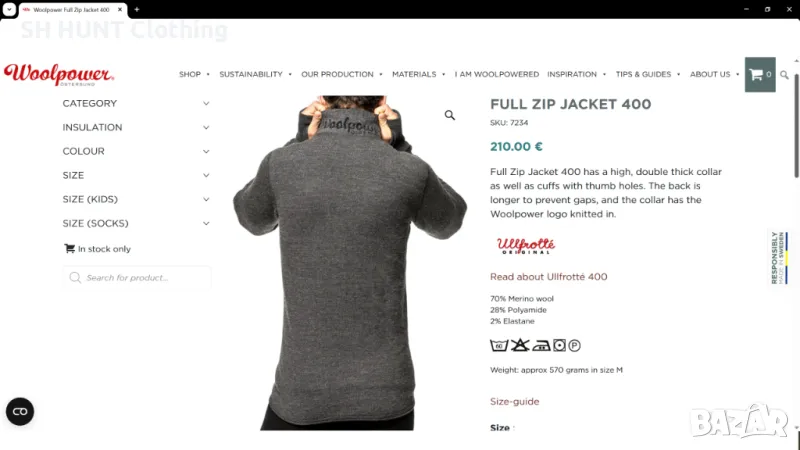Expand the Category filter
The width and height of the screenshot is (800, 450).
(x=136, y=103)
